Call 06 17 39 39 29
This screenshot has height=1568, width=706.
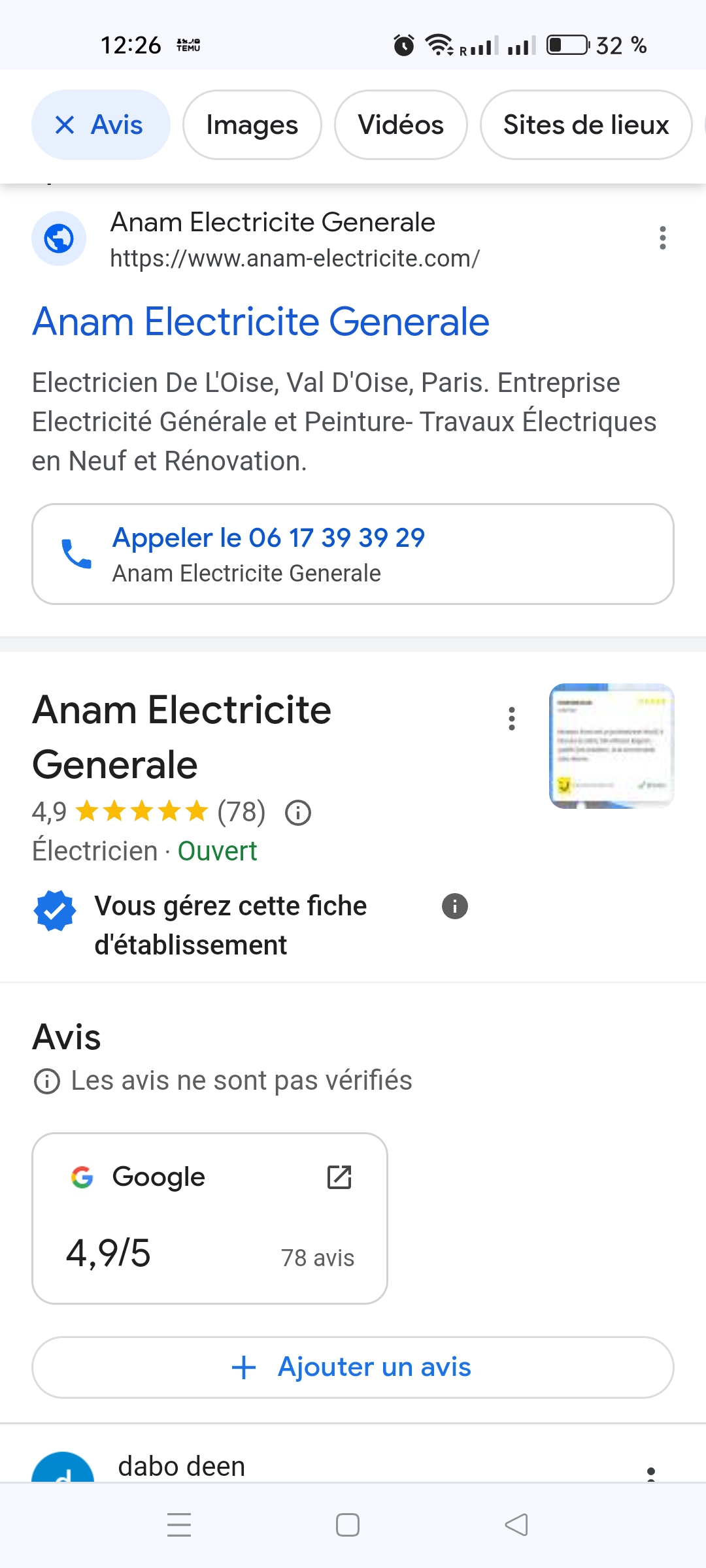[353, 554]
